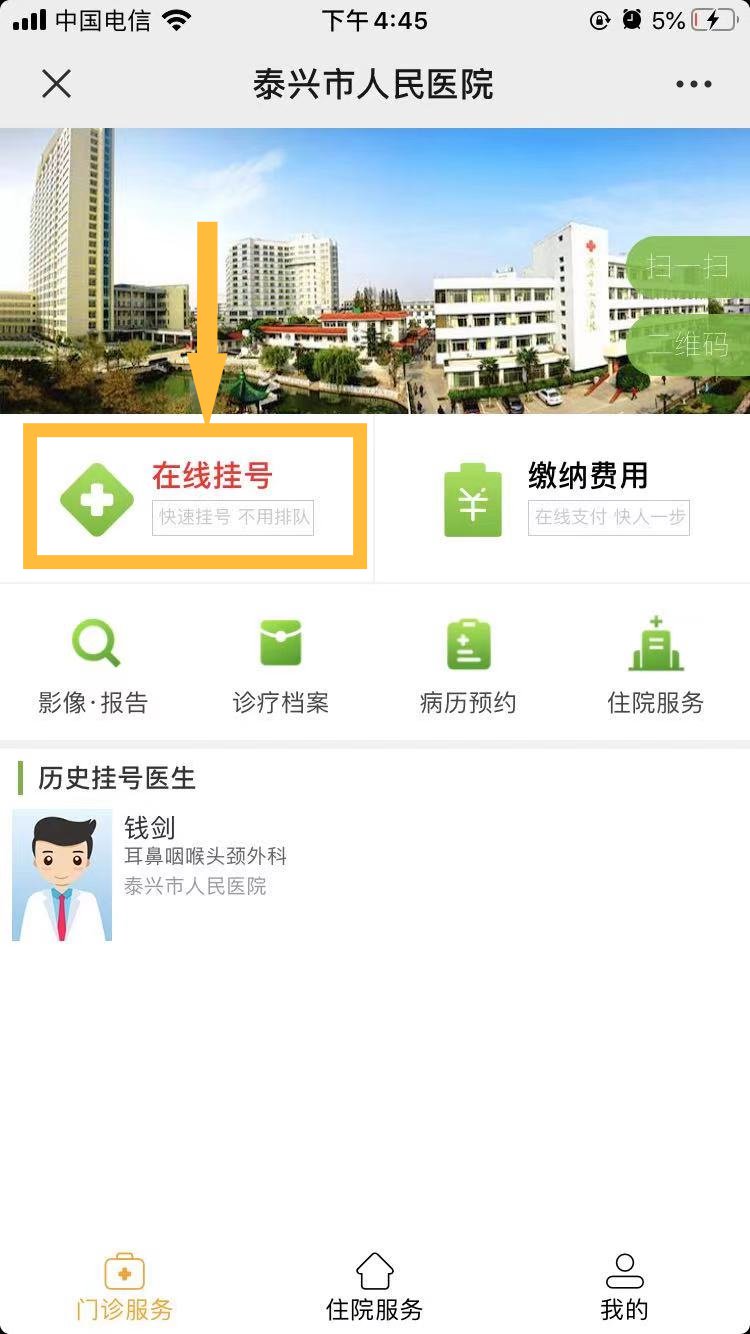Image resolution: width=750 pixels, height=1334 pixels.
Task: Tap the 扫一扫 scan button
Action: tap(688, 267)
